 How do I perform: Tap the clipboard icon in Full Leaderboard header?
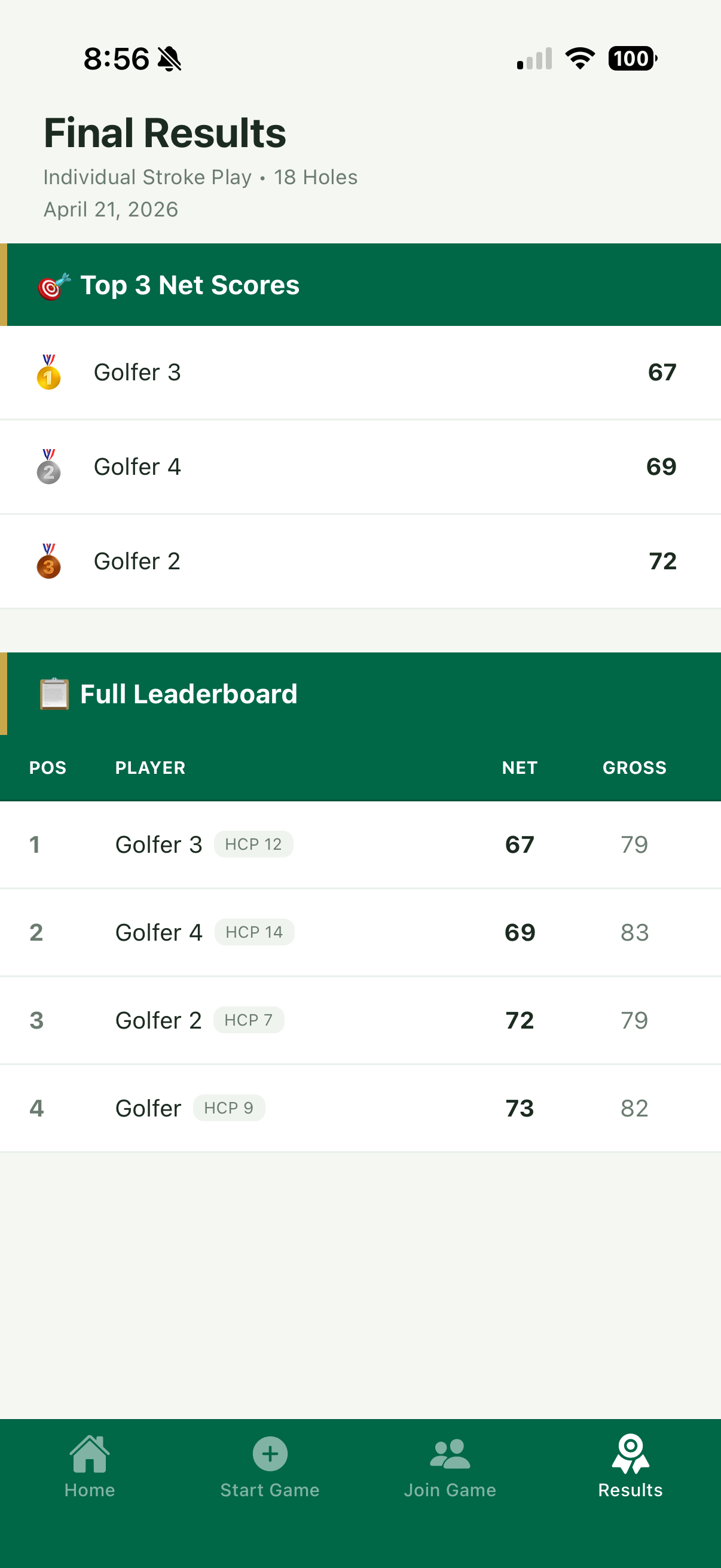[56, 693]
